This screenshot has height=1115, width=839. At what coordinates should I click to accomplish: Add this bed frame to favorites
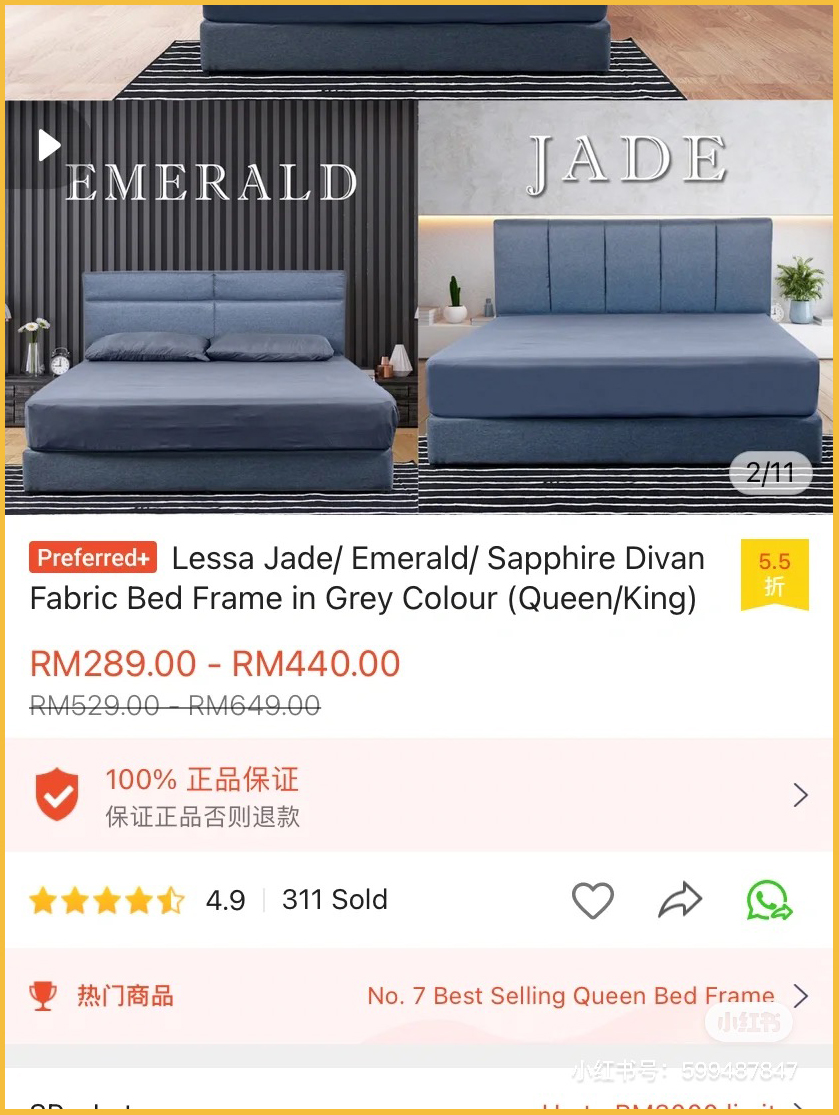click(x=592, y=900)
